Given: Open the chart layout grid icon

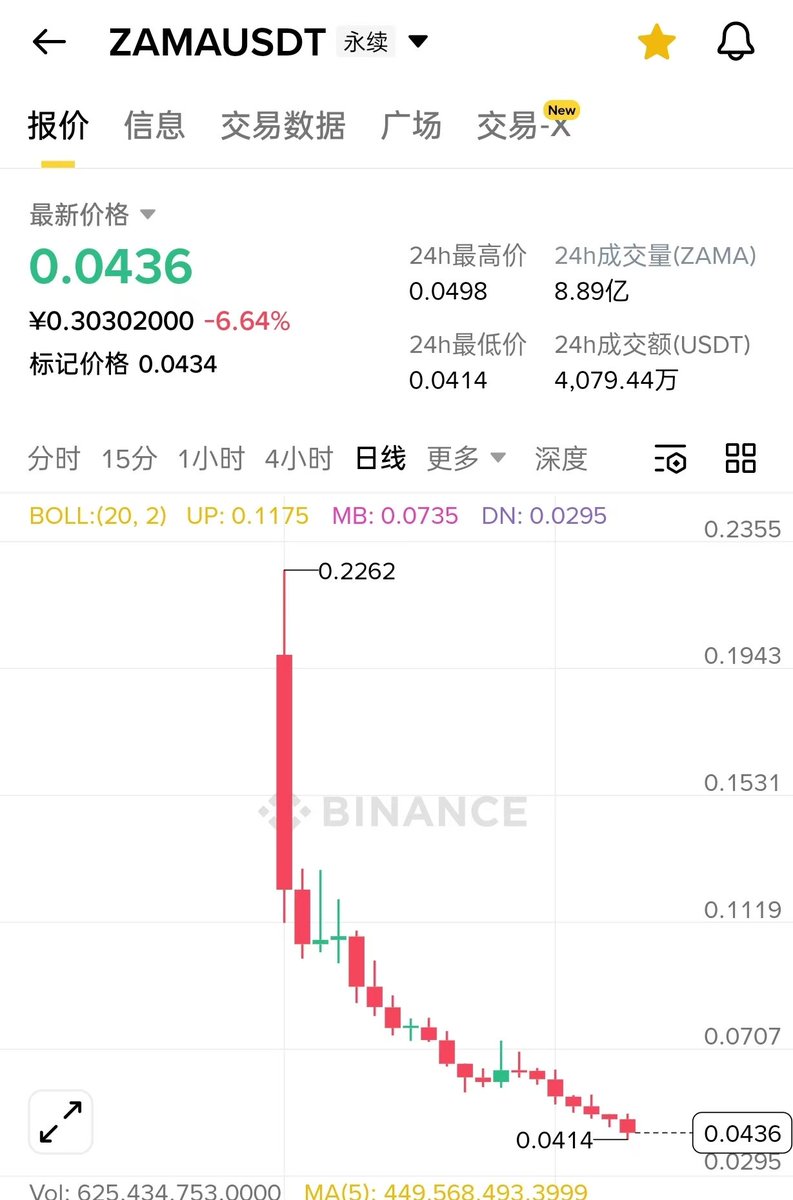Looking at the screenshot, I should 740,458.
